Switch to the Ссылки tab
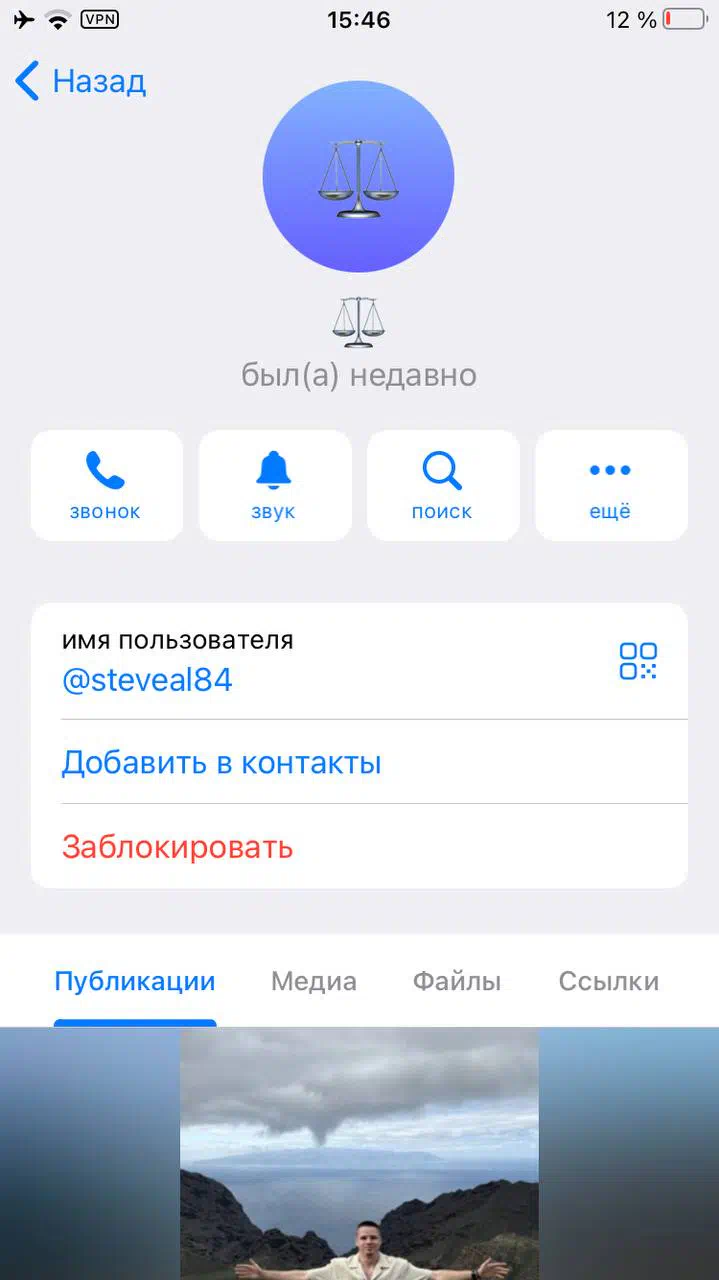The image size is (719, 1280). (609, 981)
